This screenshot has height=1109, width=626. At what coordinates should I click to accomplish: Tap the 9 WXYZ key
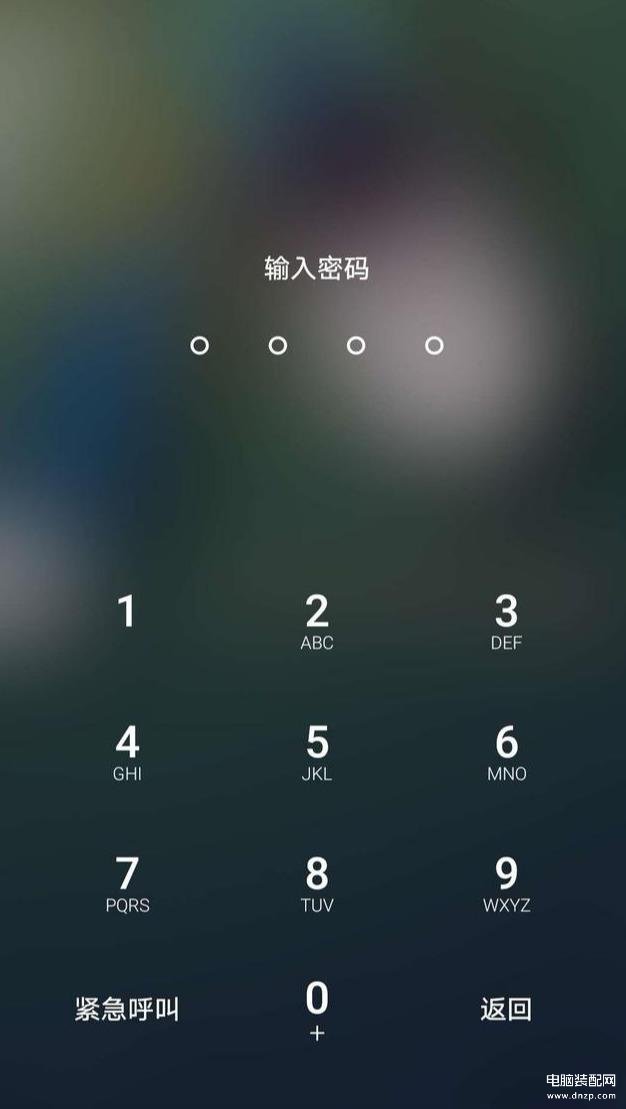507,884
